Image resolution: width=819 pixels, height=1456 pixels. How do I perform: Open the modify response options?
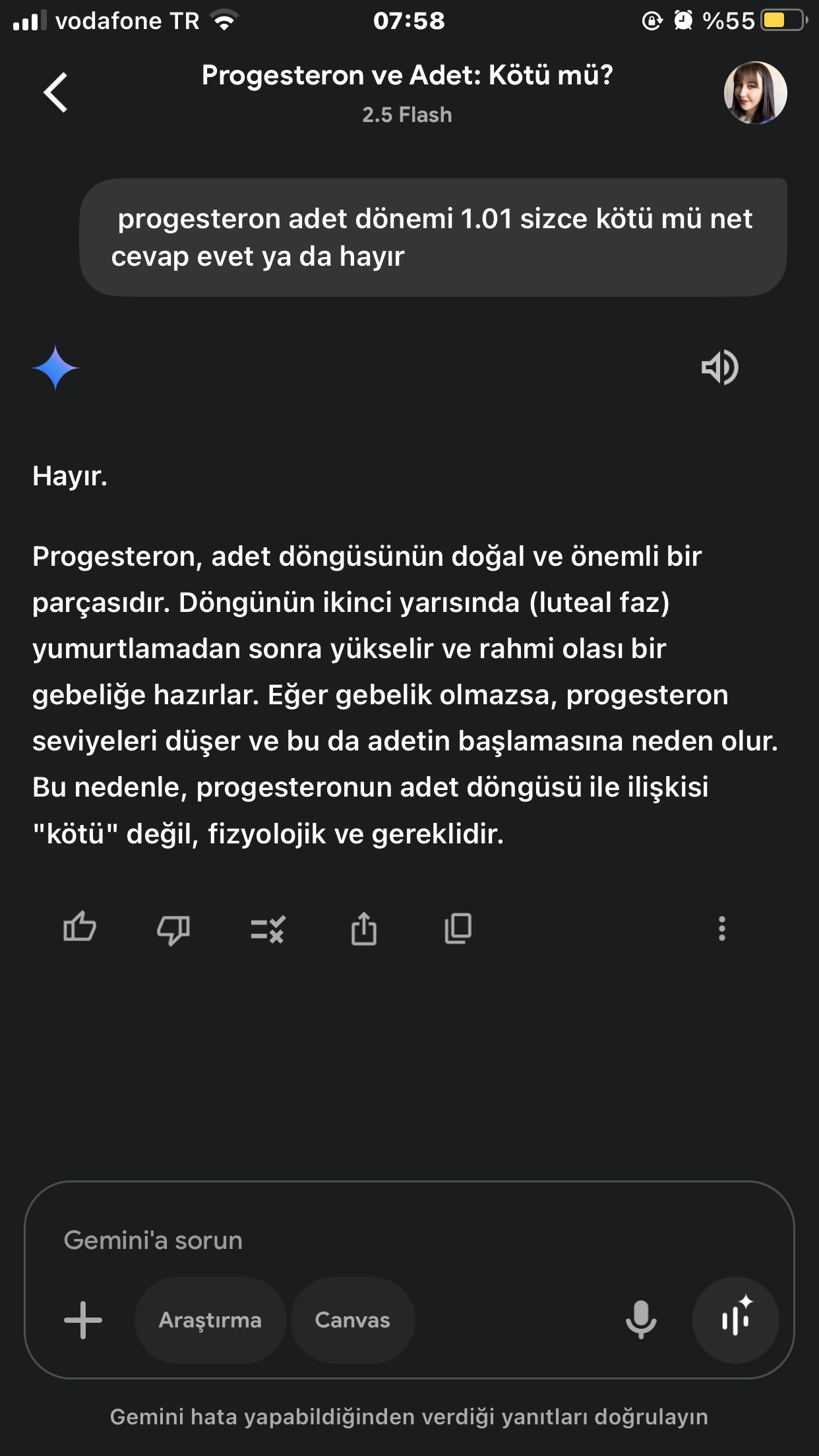coord(268,929)
